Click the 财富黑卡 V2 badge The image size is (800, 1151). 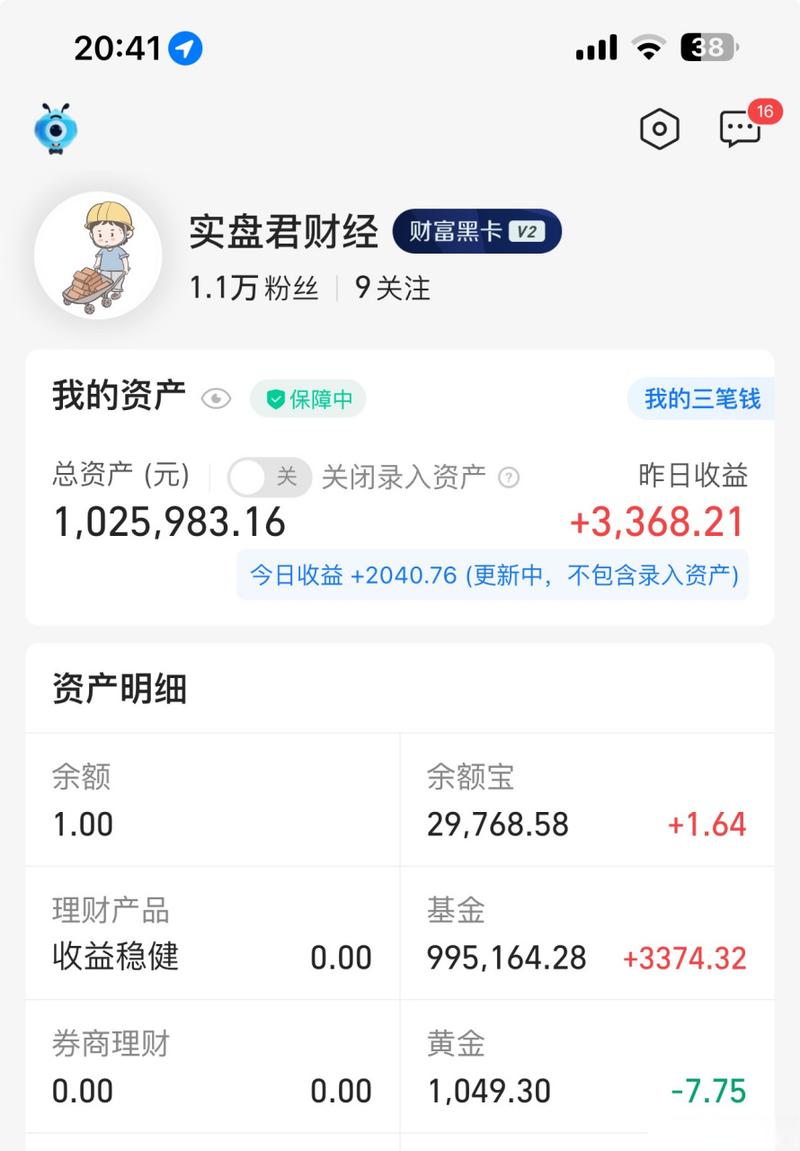(477, 231)
